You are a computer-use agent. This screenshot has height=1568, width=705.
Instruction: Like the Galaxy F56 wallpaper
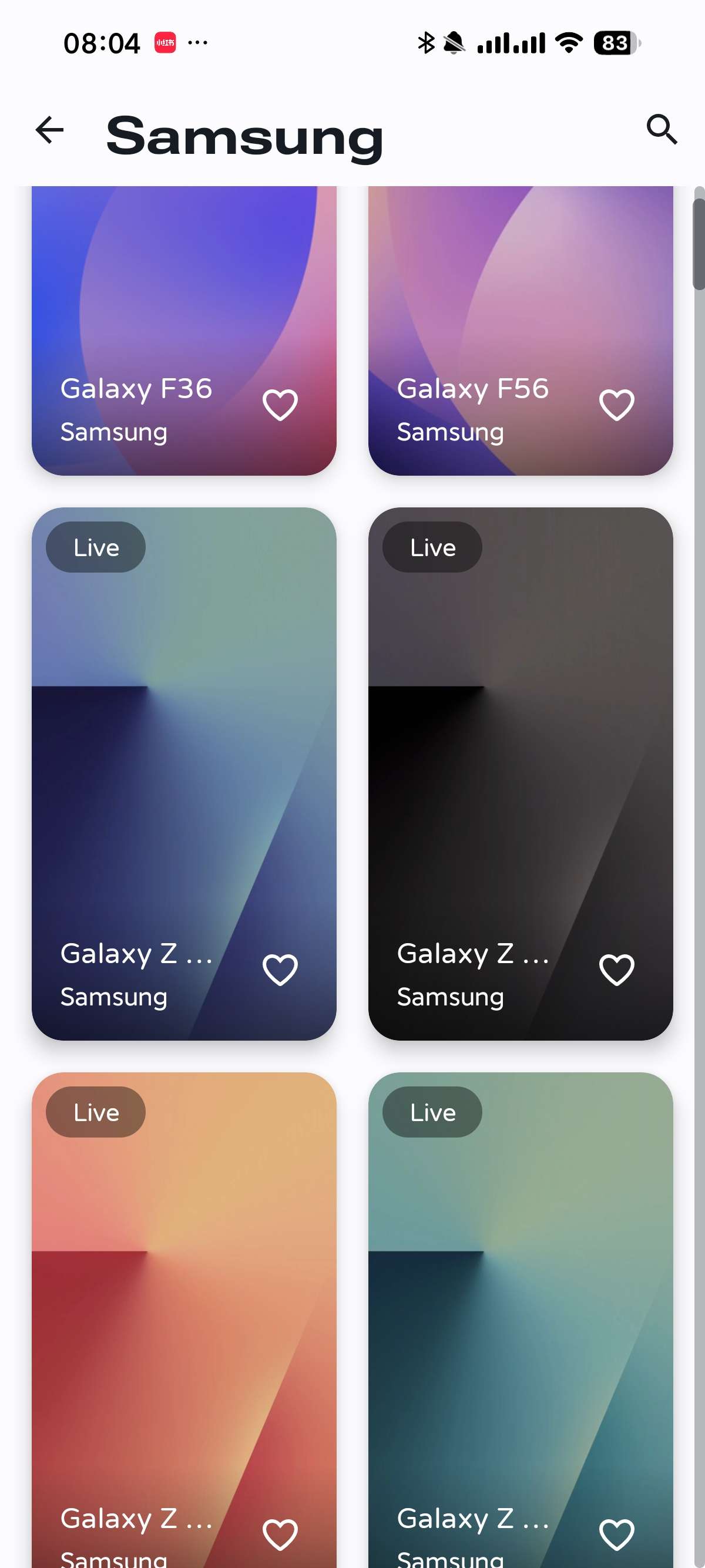tap(616, 405)
